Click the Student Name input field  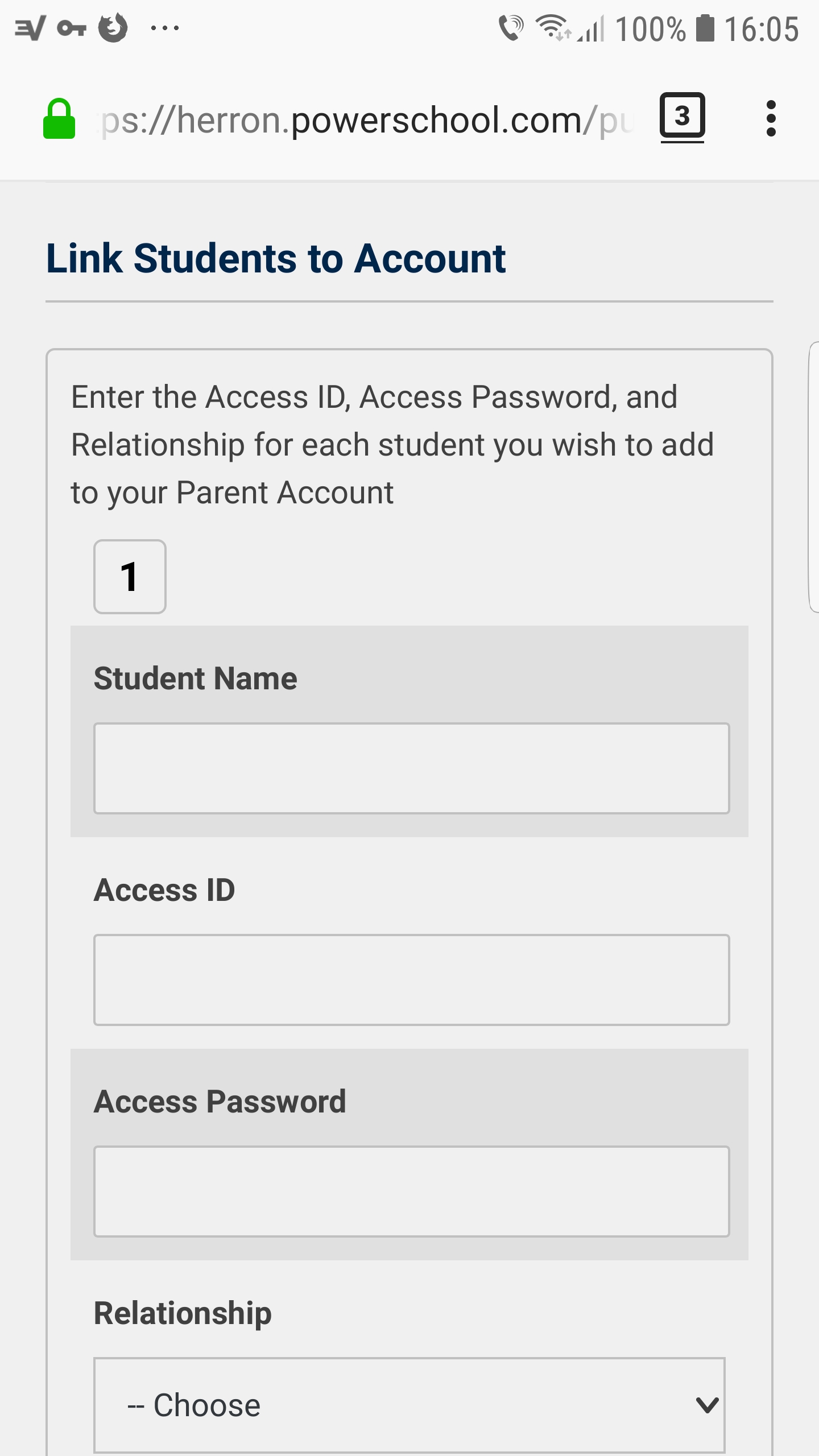point(412,767)
